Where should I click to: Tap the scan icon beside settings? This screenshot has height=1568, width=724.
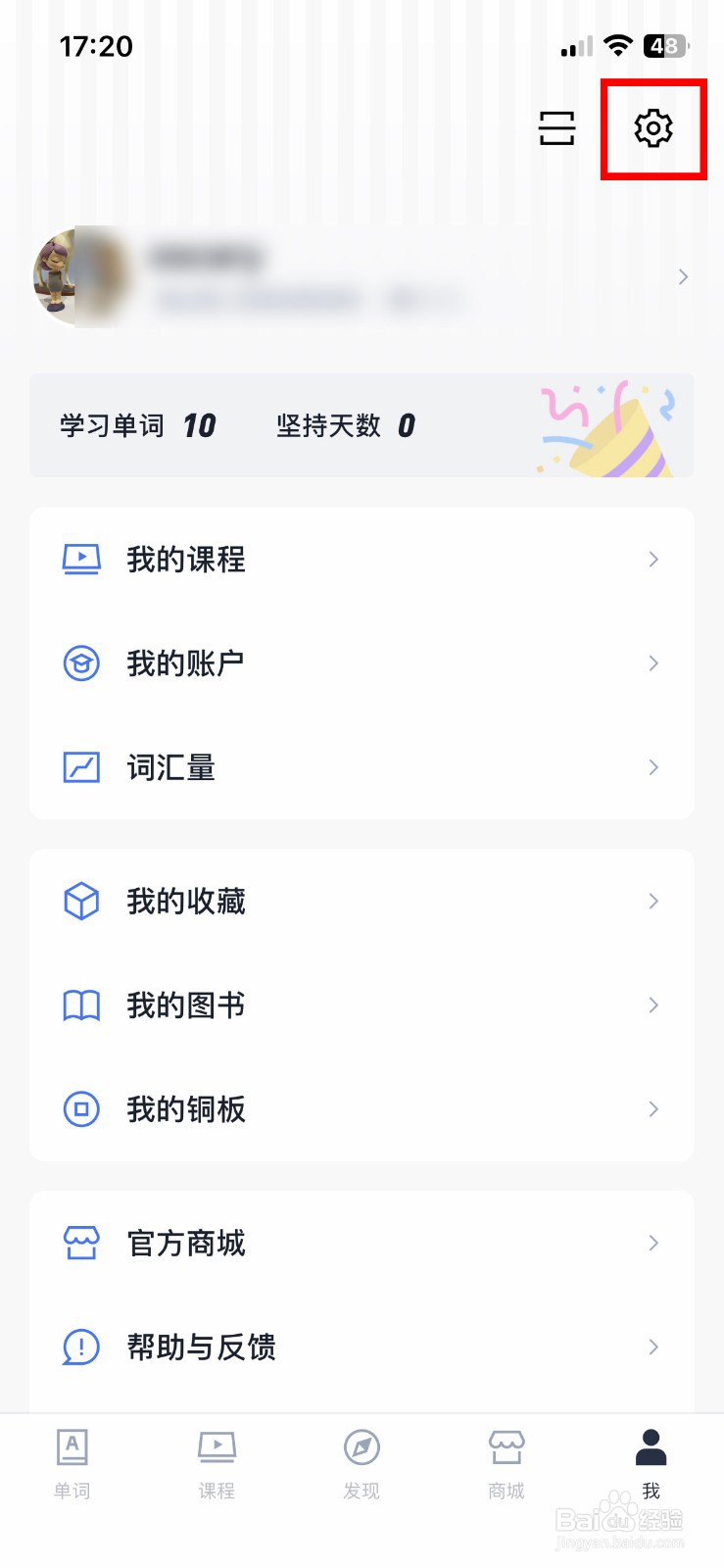556,128
